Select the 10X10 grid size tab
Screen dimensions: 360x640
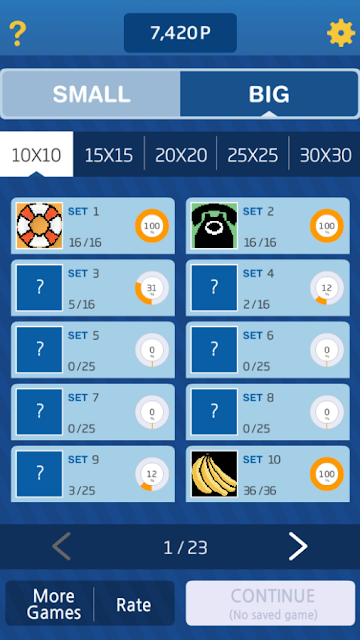(x=36, y=154)
